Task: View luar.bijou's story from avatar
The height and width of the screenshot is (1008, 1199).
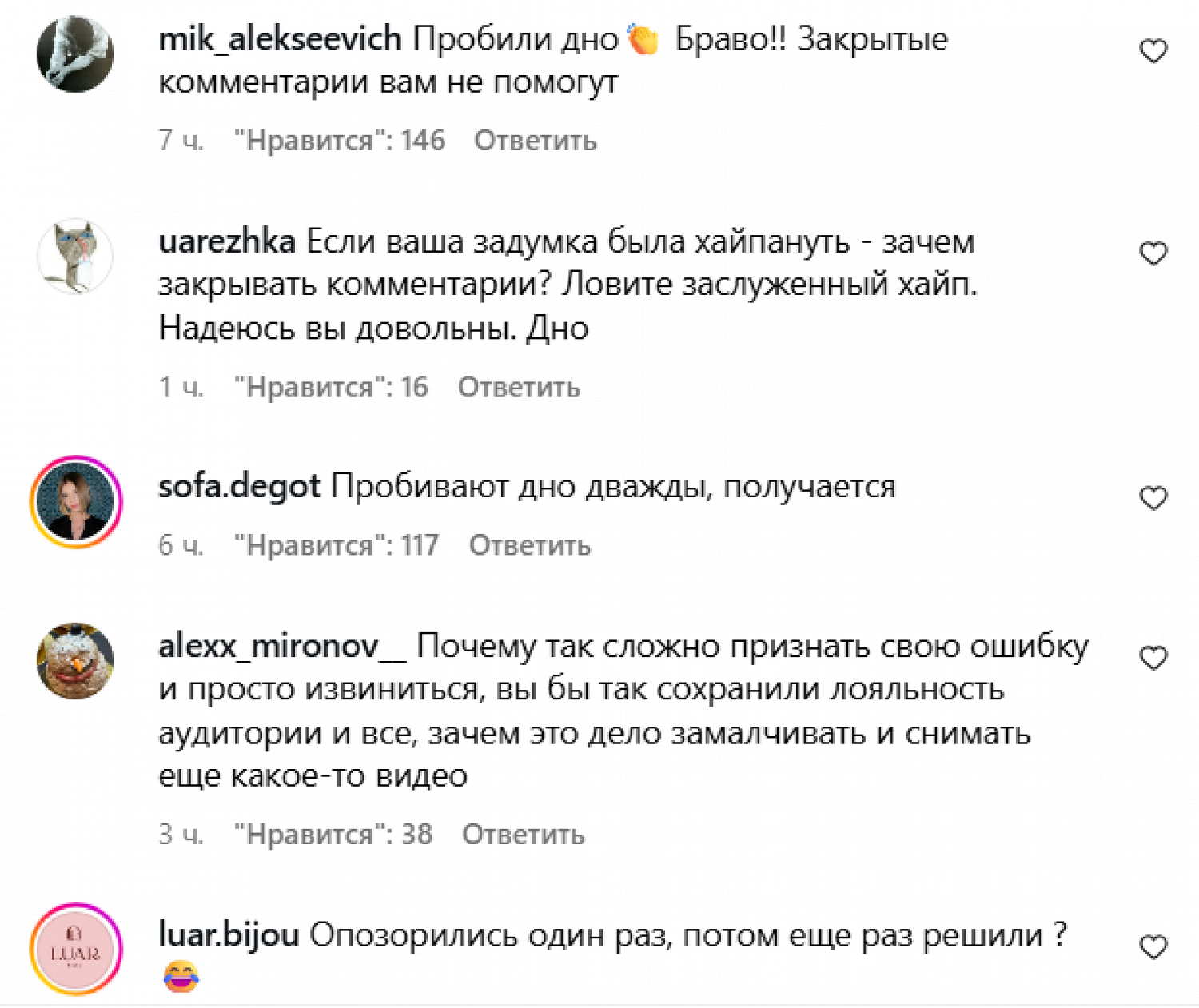Action: [x=76, y=949]
